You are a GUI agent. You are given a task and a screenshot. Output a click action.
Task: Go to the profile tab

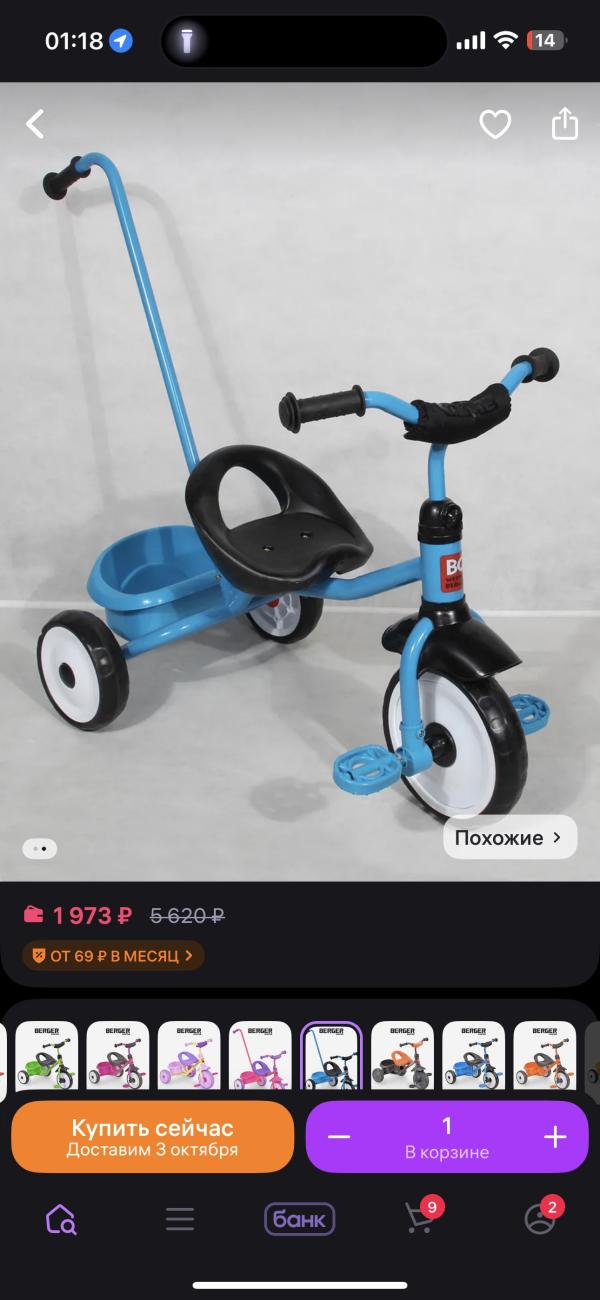coord(540,1219)
